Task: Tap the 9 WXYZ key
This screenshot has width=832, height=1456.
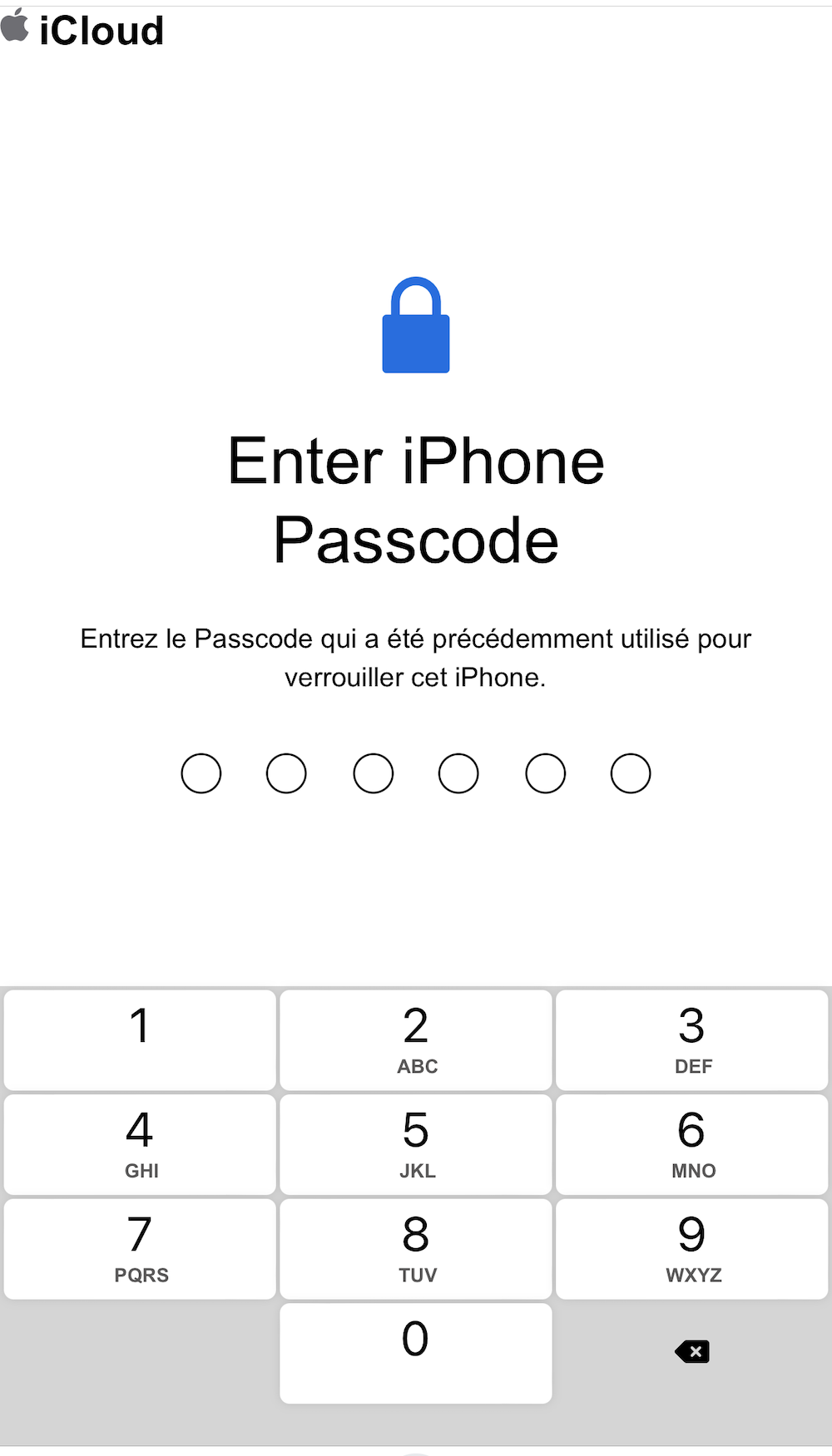Action: tap(692, 1249)
